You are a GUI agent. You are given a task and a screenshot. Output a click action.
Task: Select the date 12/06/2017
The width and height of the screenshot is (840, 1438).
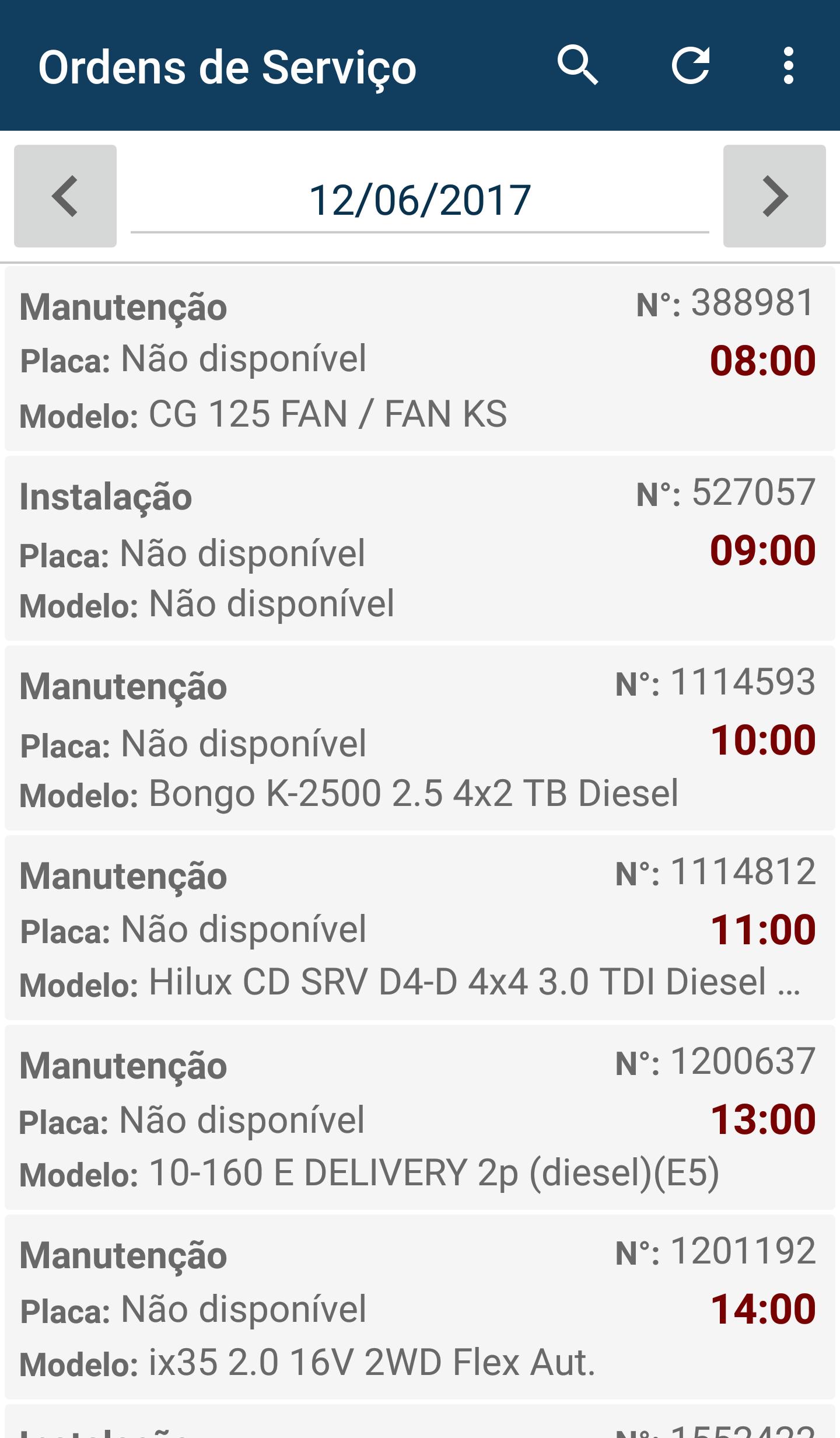click(419, 197)
